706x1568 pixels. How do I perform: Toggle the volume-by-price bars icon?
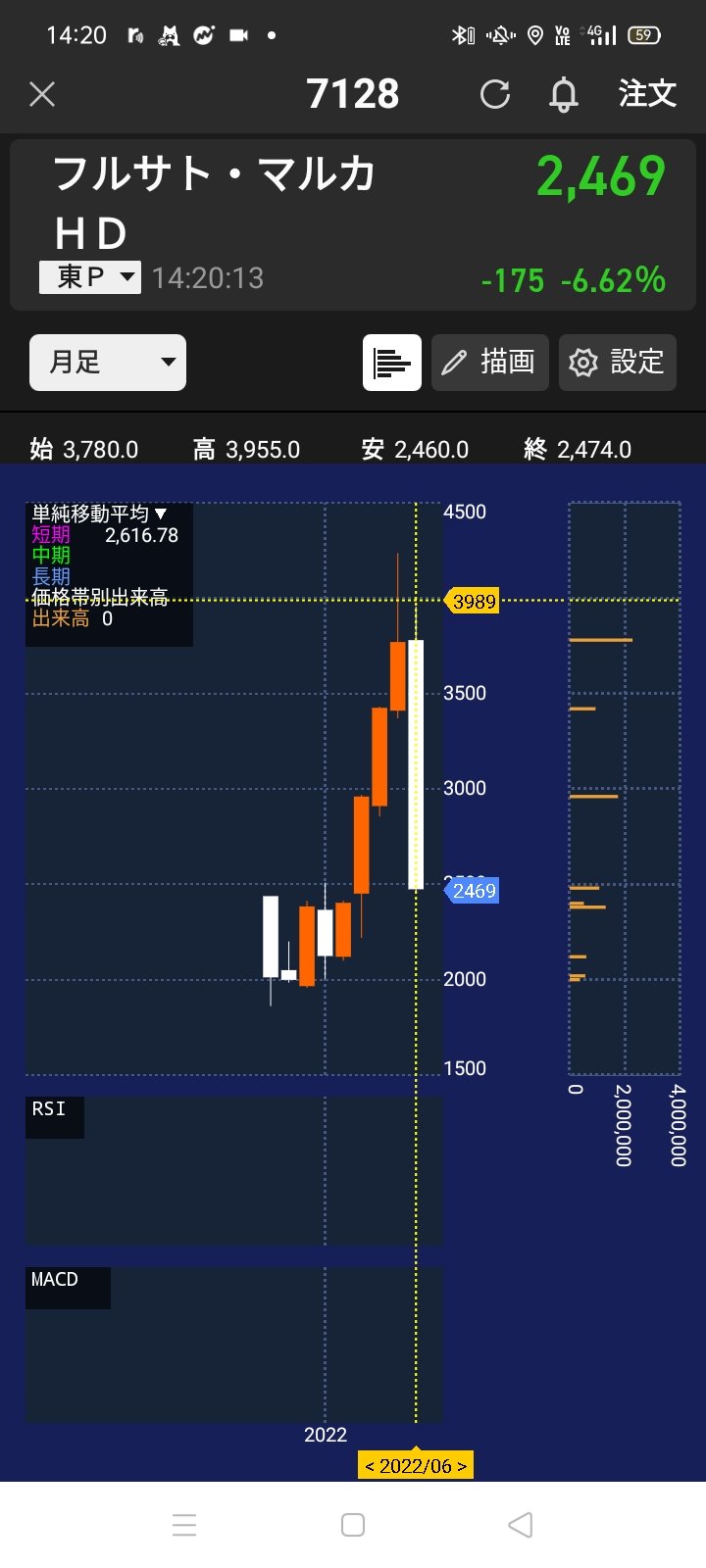click(x=392, y=363)
